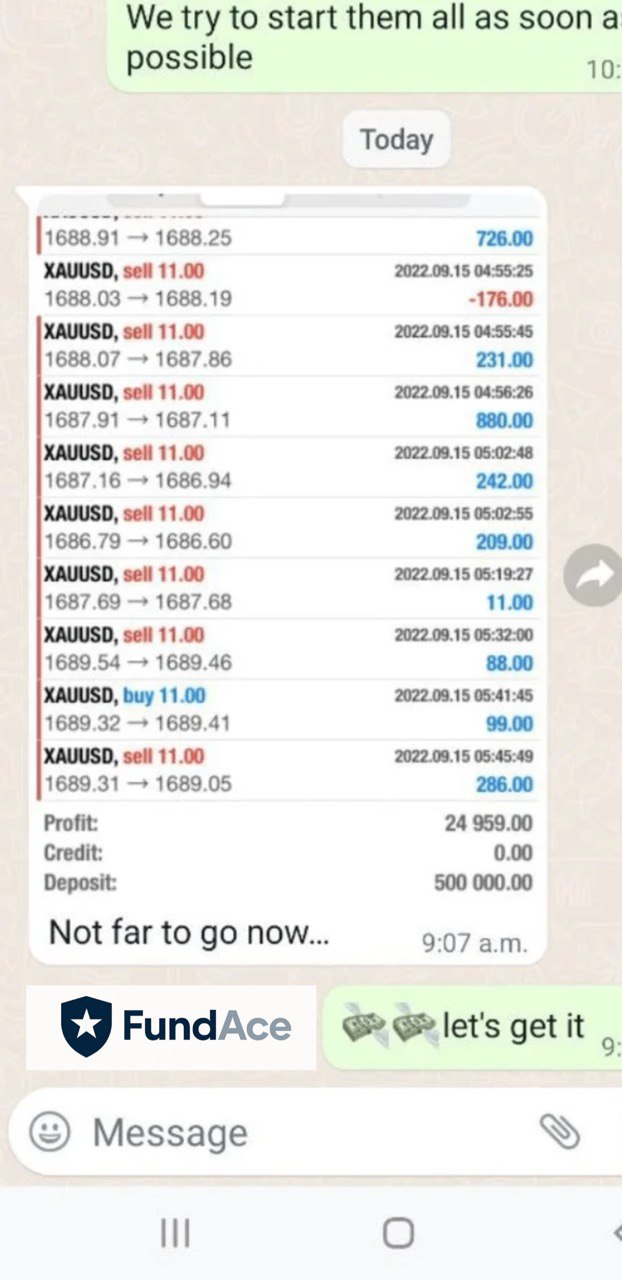Forward the trade history image
This screenshot has height=1280, width=622.
(x=593, y=575)
